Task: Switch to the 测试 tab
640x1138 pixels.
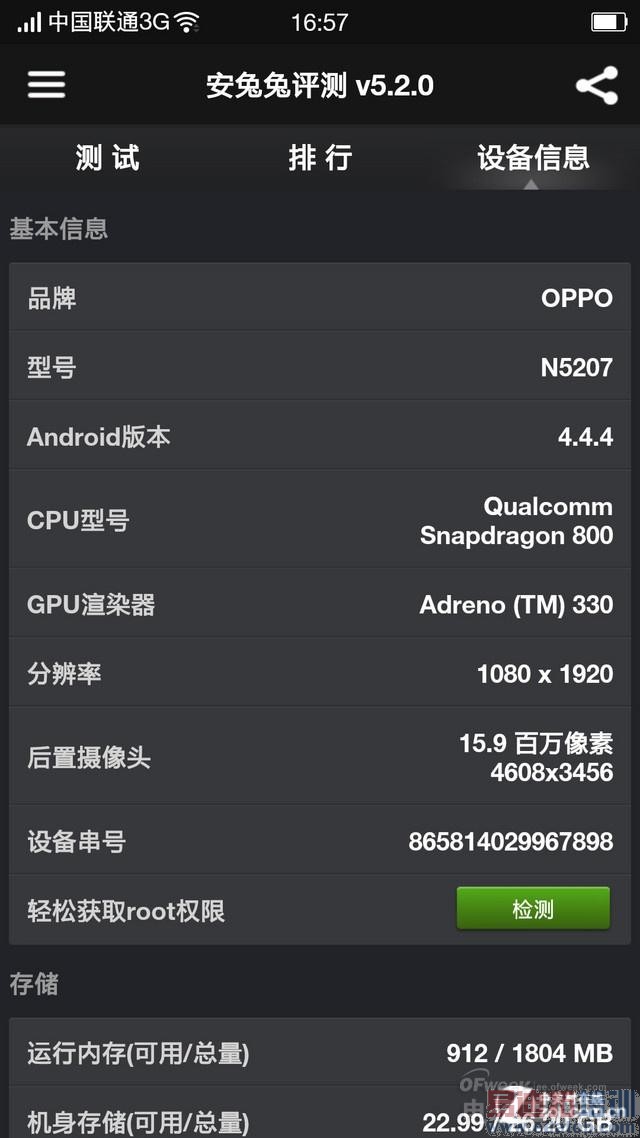Action: pyautogui.click(x=107, y=158)
